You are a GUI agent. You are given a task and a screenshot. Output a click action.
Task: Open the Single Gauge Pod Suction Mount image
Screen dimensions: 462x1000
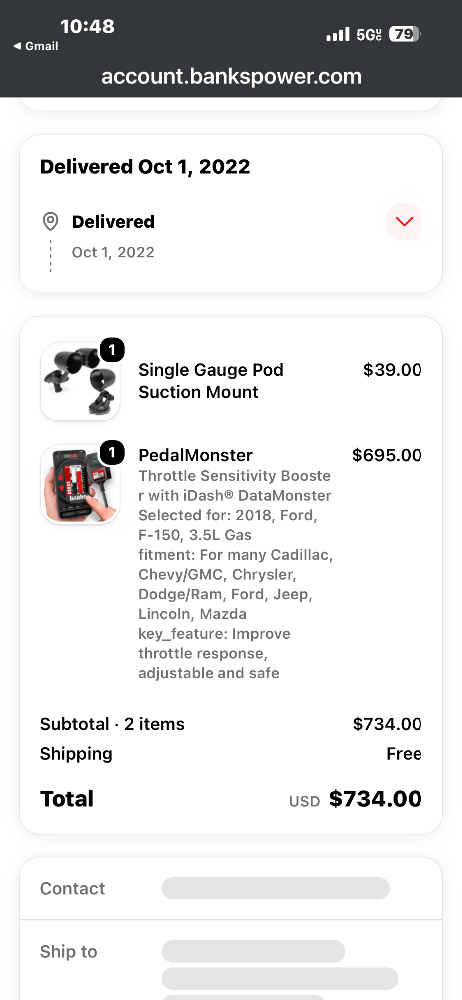tap(80, 381)
